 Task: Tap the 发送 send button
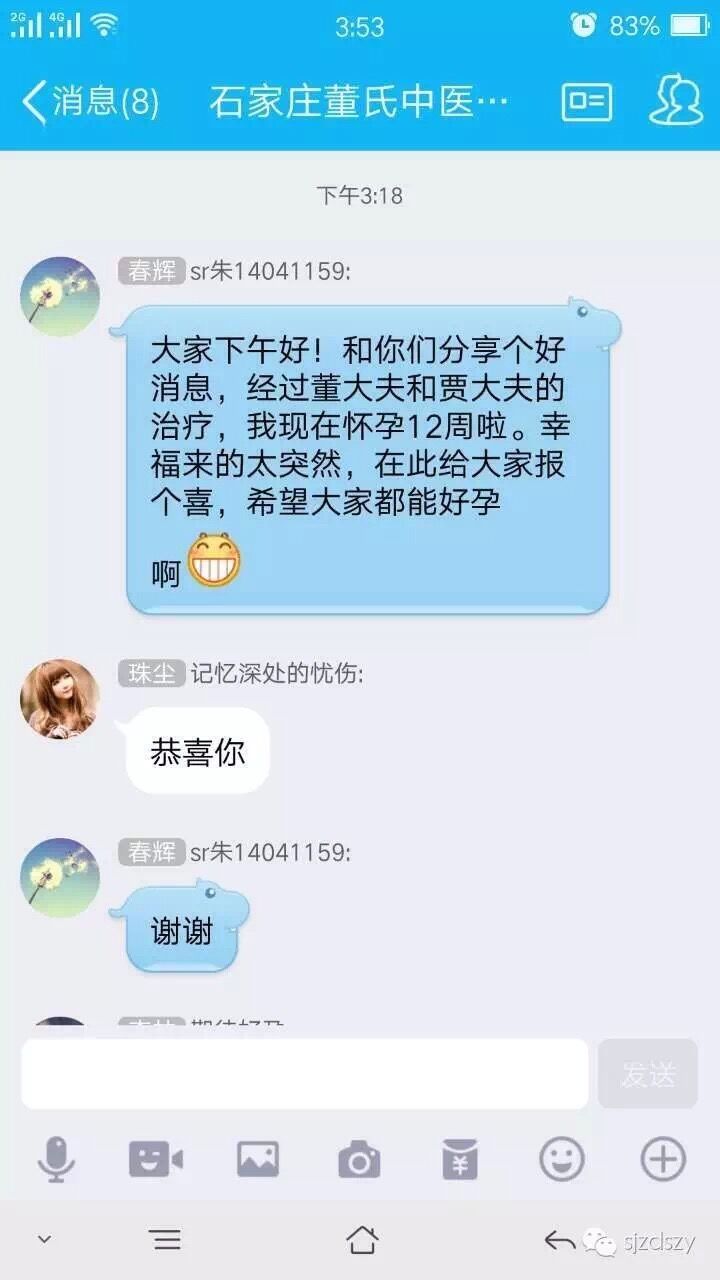click(x=648, y=1074)
